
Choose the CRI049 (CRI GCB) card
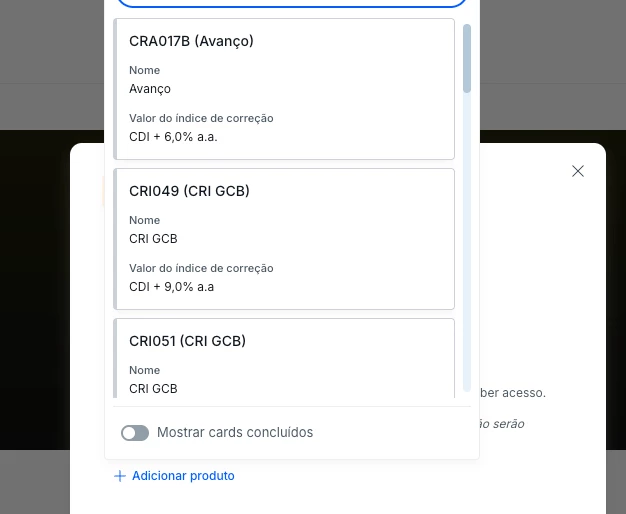pos(284,238)
